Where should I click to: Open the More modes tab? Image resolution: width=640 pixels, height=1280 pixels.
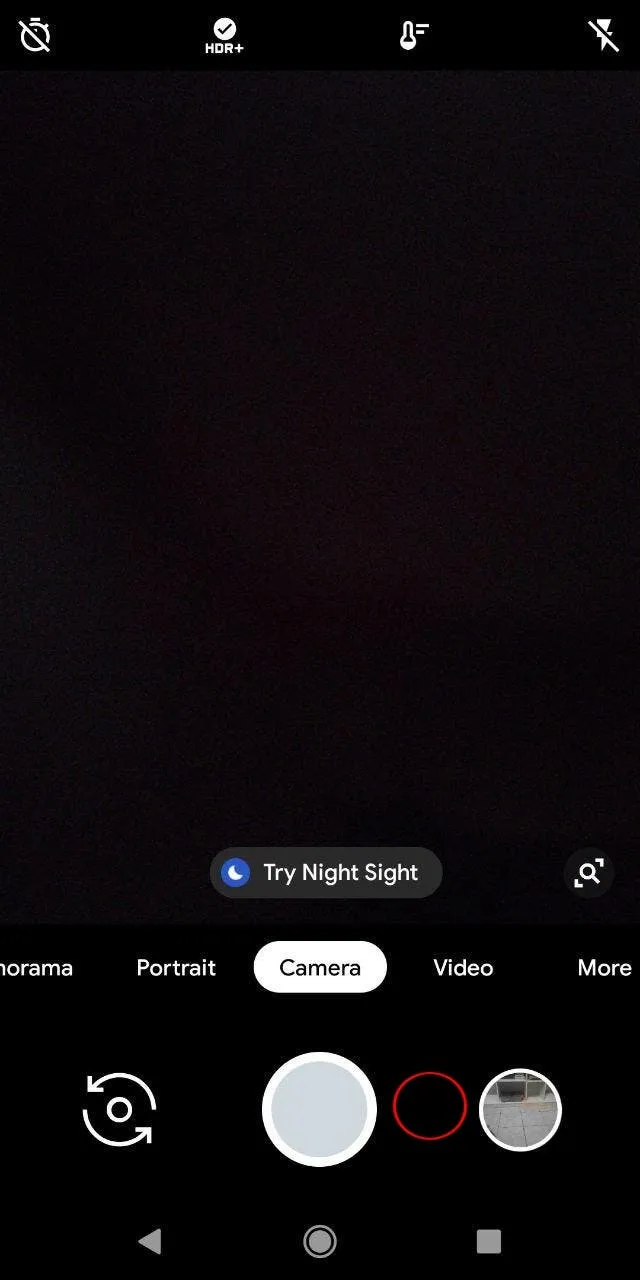pos(604,967)
